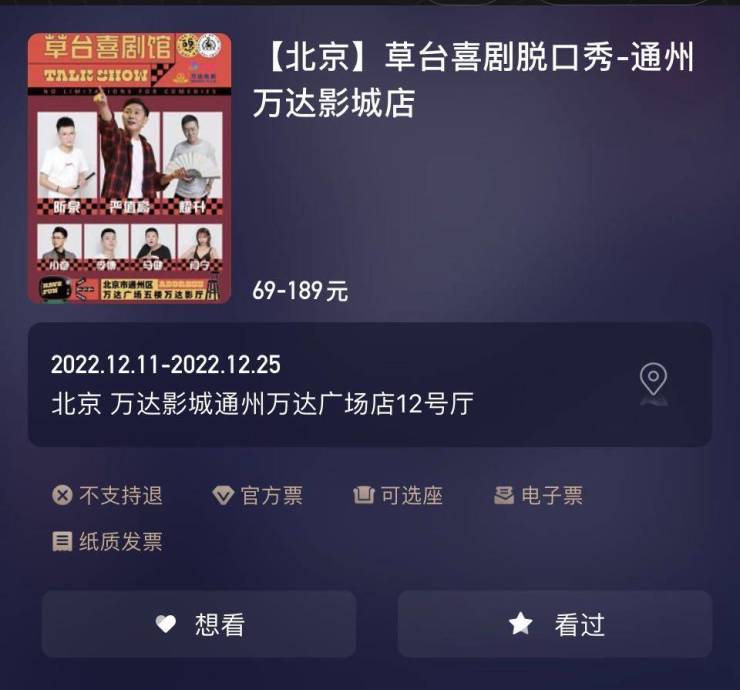View the 草台喜剧馆 talk show poster
Screen dimensions: 740x690
tap(129, 168)
